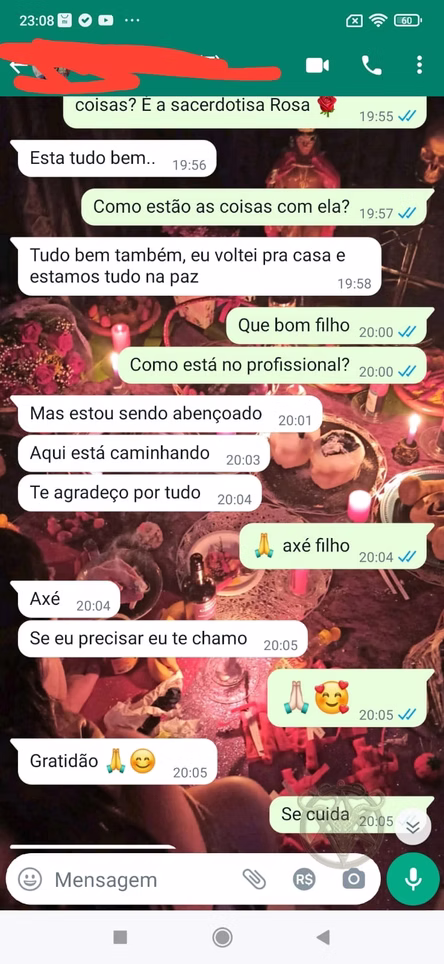444x964 pixels.
Task: Jump to latest messages arrow
Action: [413, 827]
